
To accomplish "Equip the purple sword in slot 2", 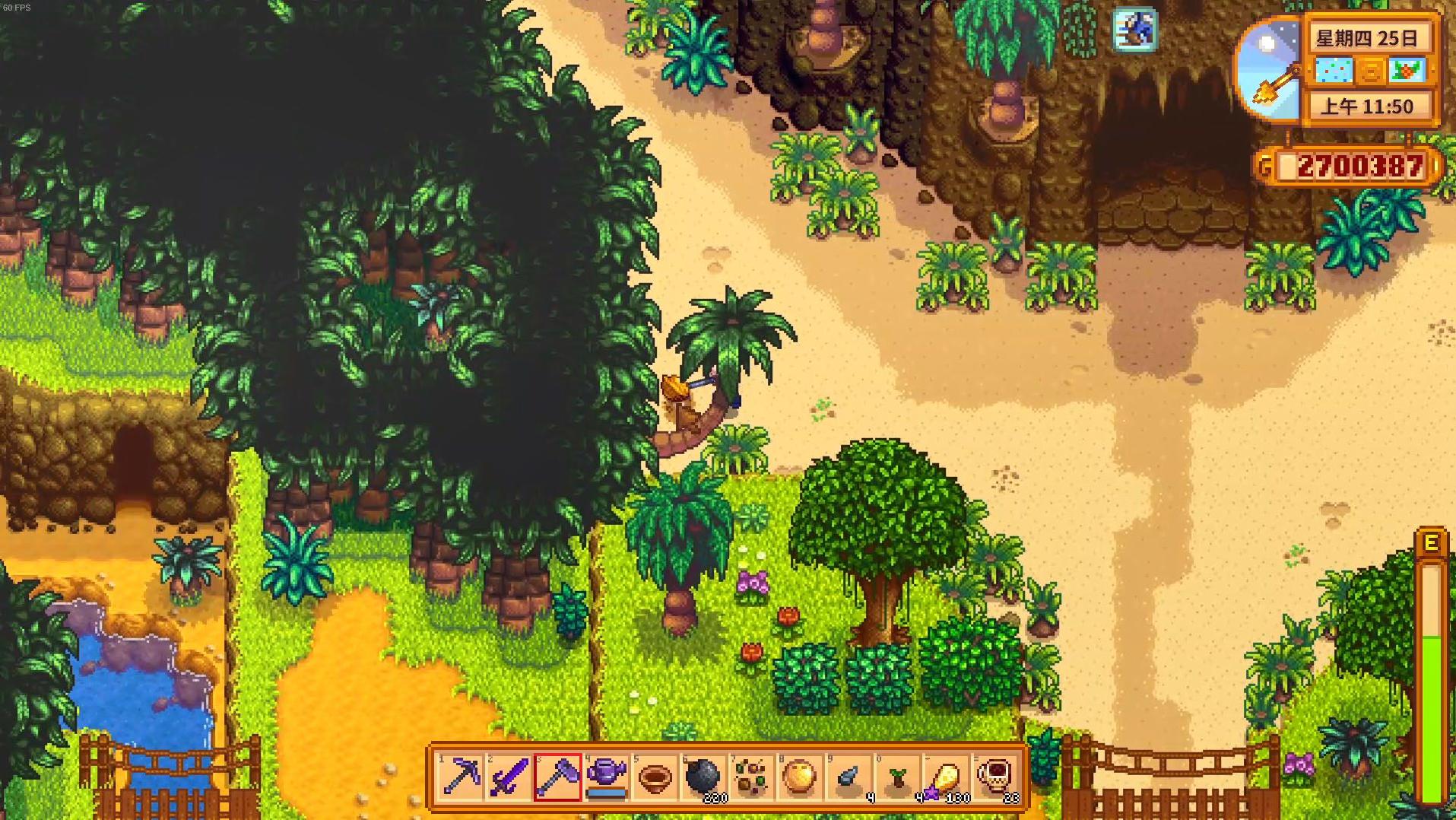I will click(x=509, y=777).
